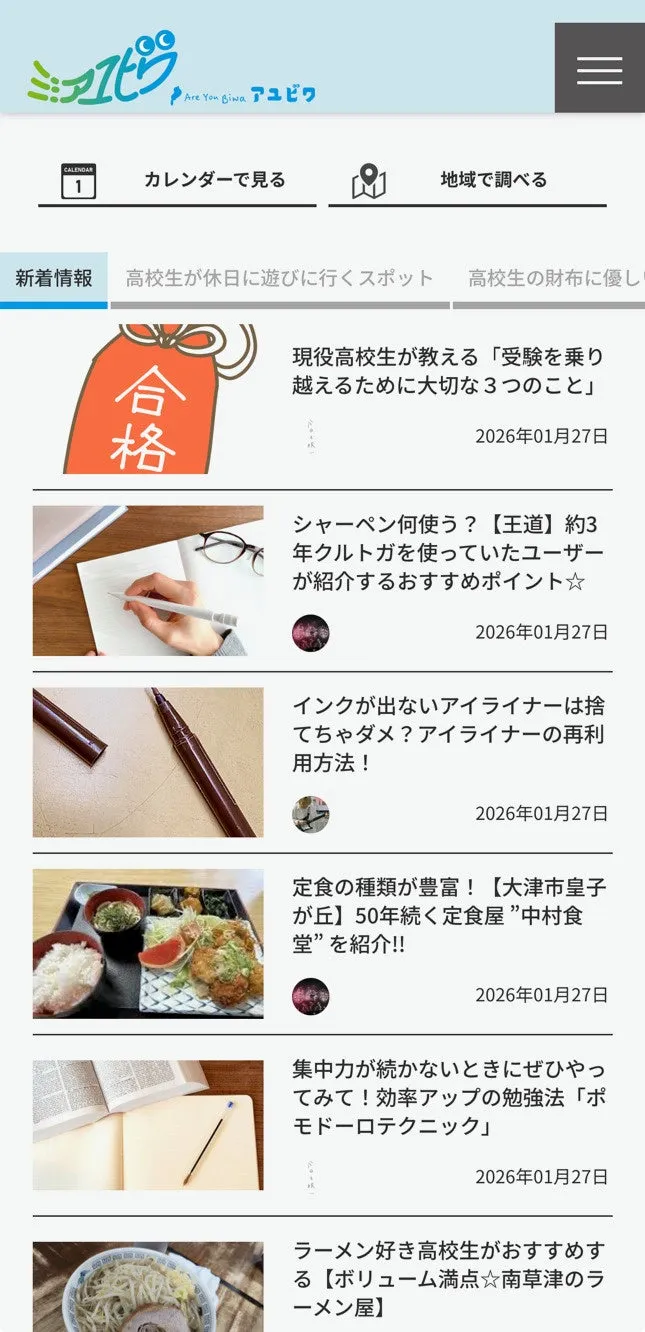Open the hamburger menu

point(599,69)
